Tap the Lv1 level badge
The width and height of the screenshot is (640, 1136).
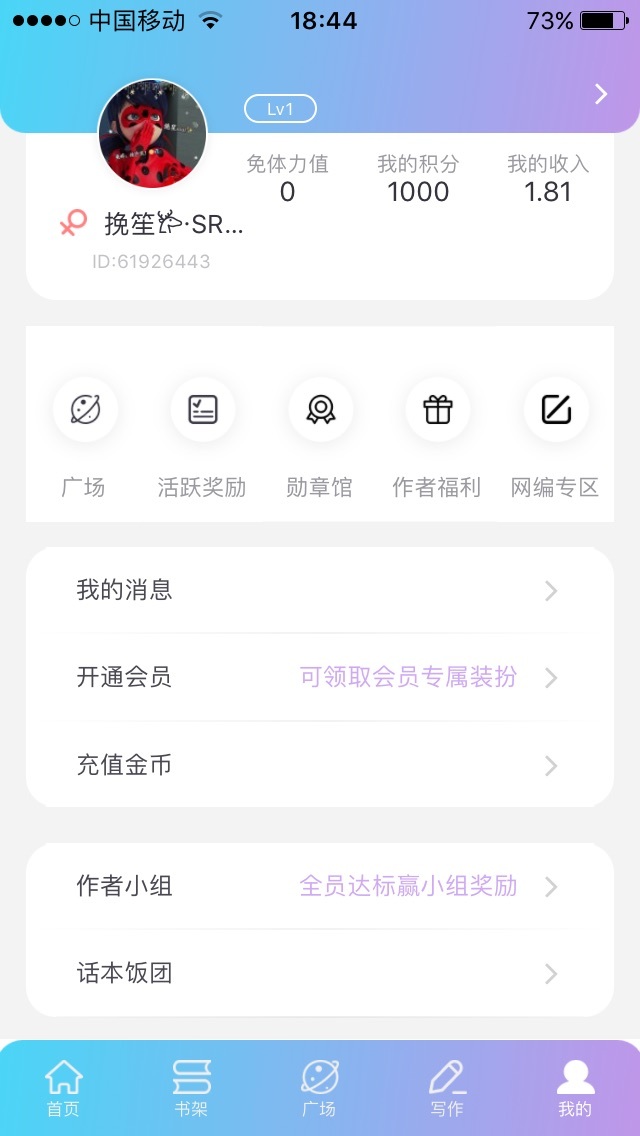pos(280,109)
